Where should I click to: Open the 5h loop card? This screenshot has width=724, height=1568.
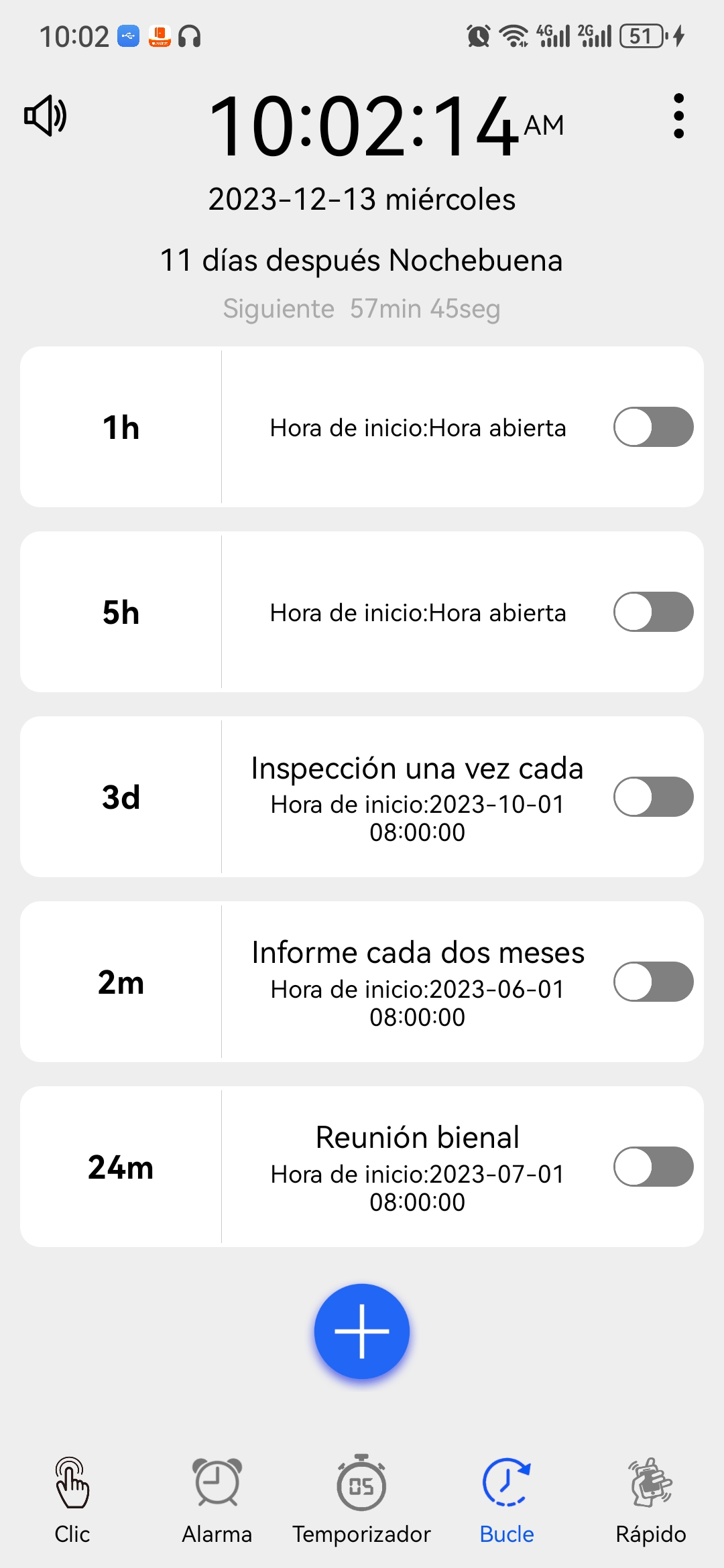(x=362, y=612)
